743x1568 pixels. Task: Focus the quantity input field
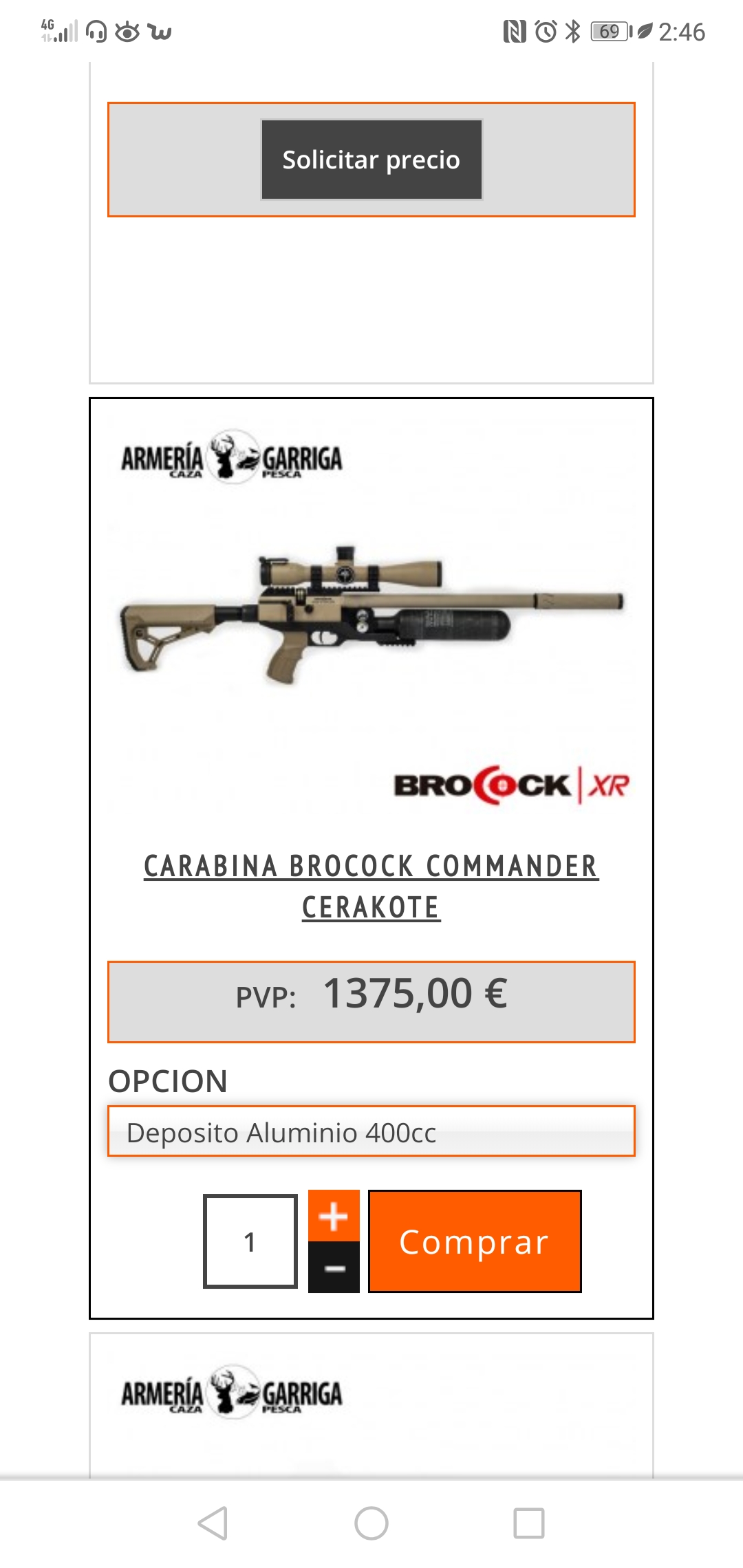point(250,1241)
